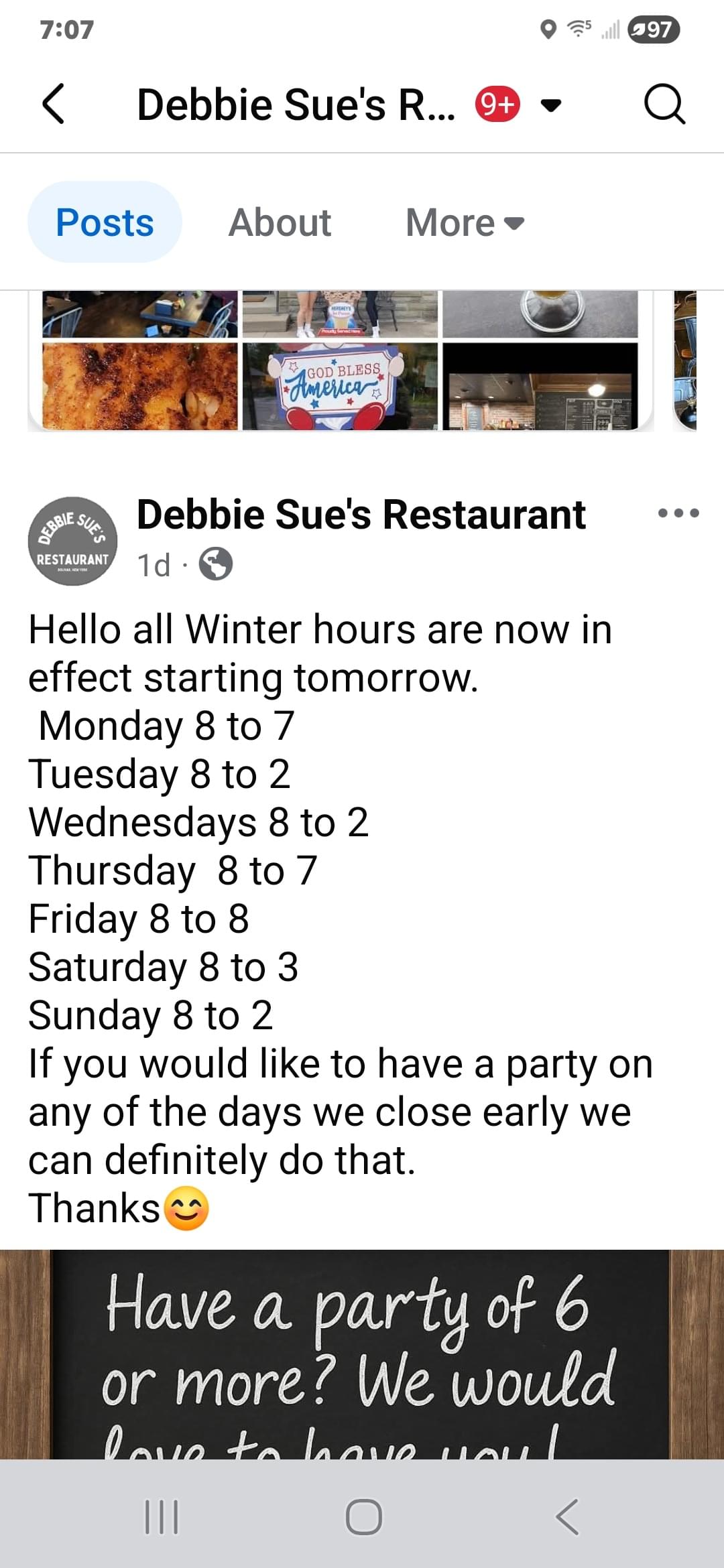Go back using the top-left arrow
The height and width of the screenshot is (1568, 724).
click(x=54, y=104)
